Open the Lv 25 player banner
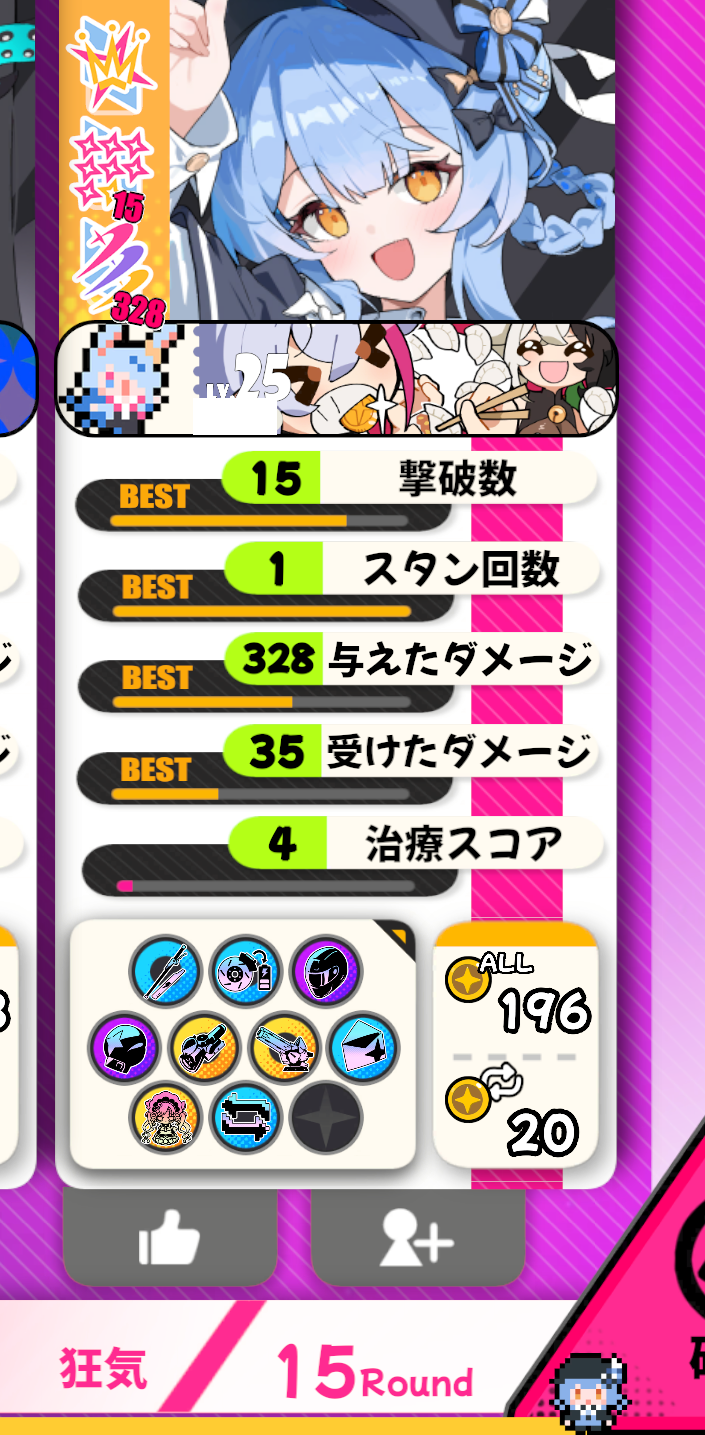Viewport: 705px width, 1435px height. (336, 379)
